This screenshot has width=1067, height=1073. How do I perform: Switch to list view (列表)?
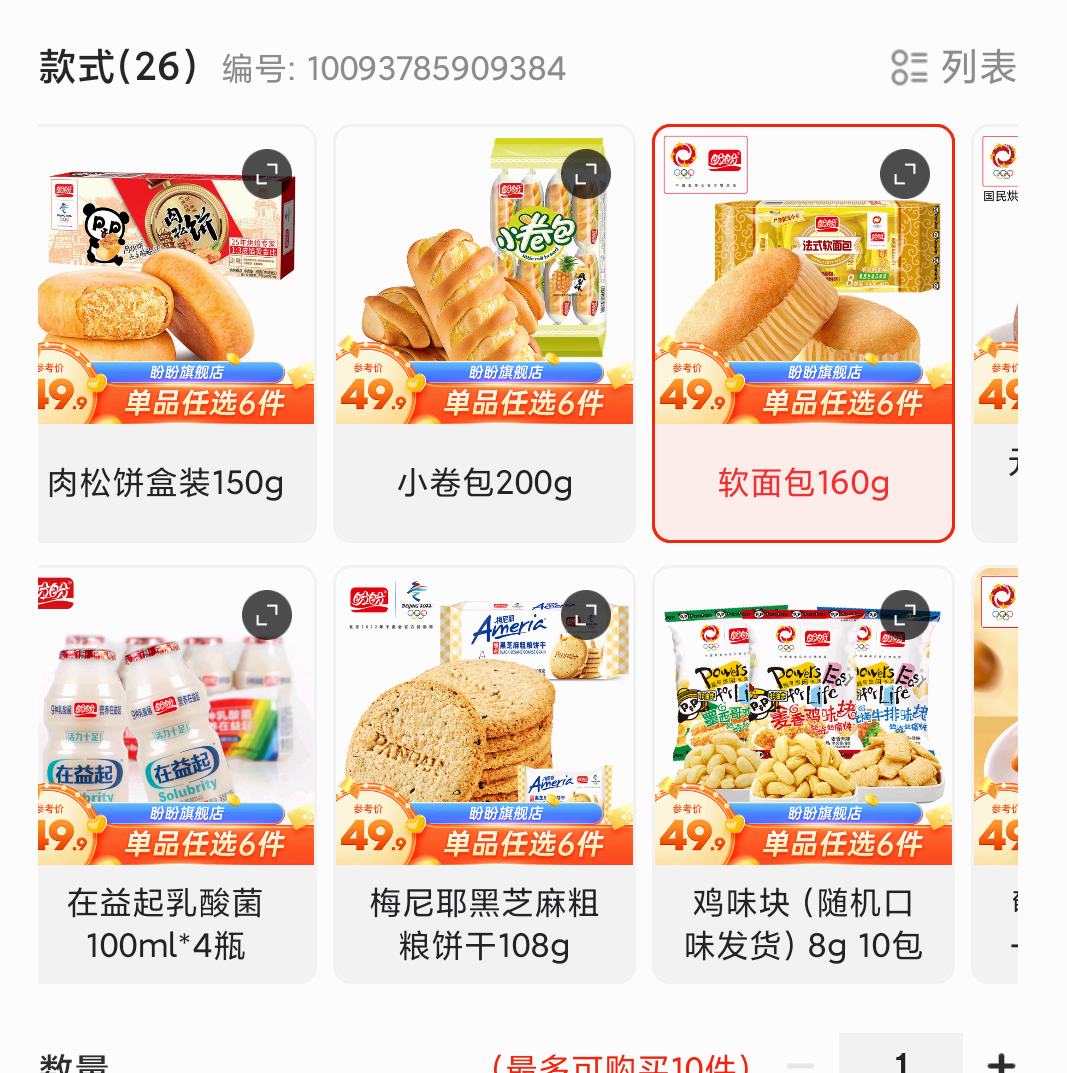[x=953, y=68]
